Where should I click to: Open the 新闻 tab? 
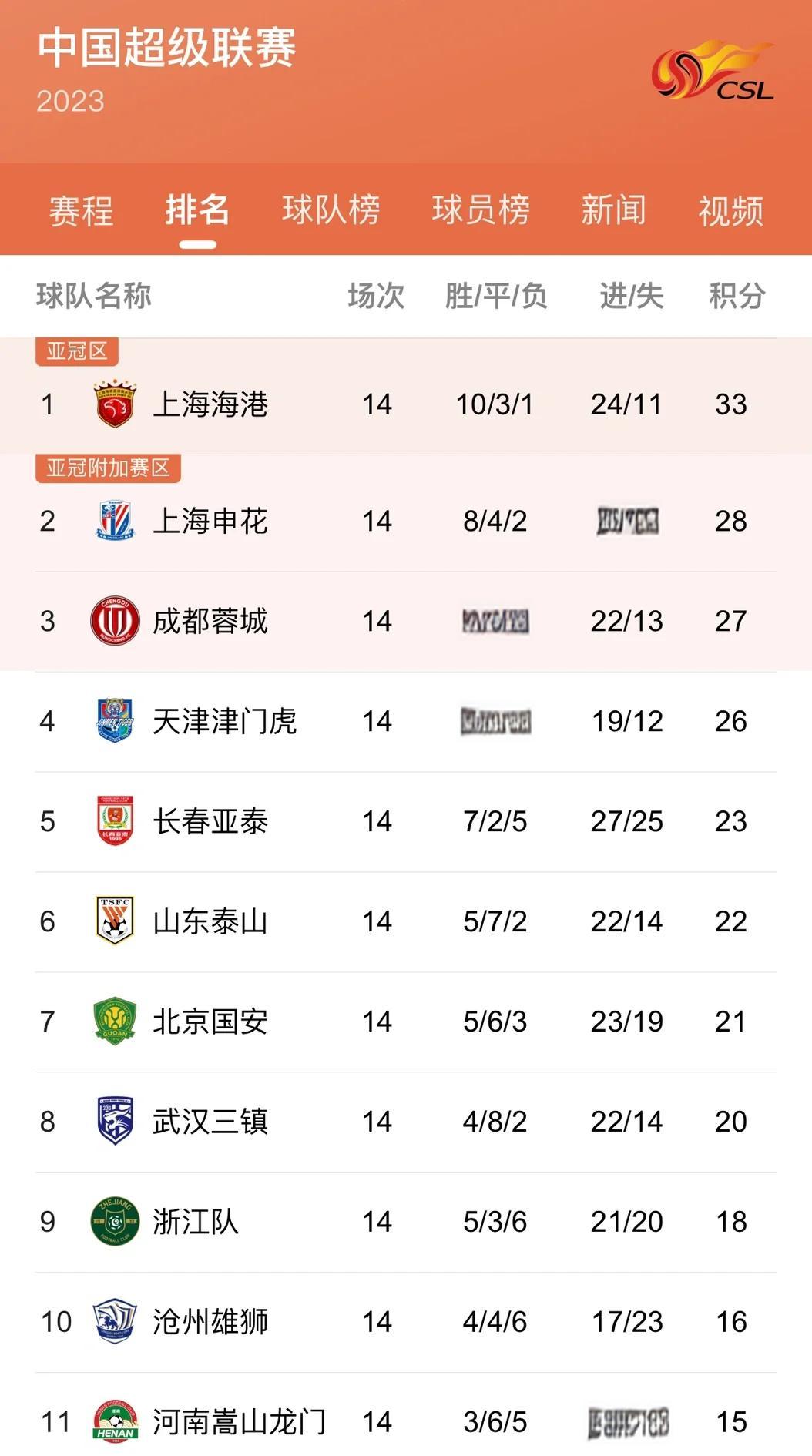click(613, 210)
